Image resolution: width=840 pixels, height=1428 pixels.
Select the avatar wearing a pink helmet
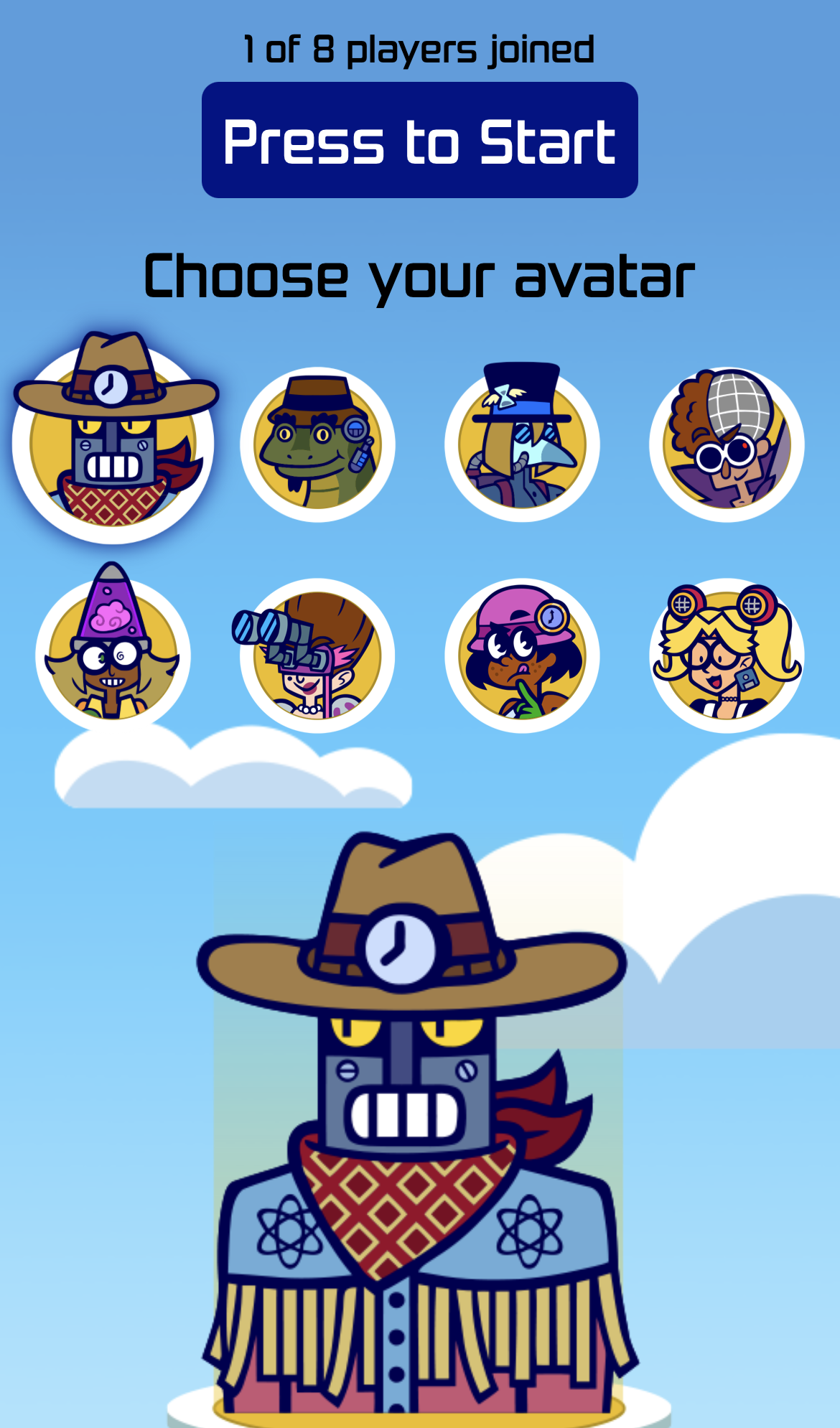coord(522,655)
